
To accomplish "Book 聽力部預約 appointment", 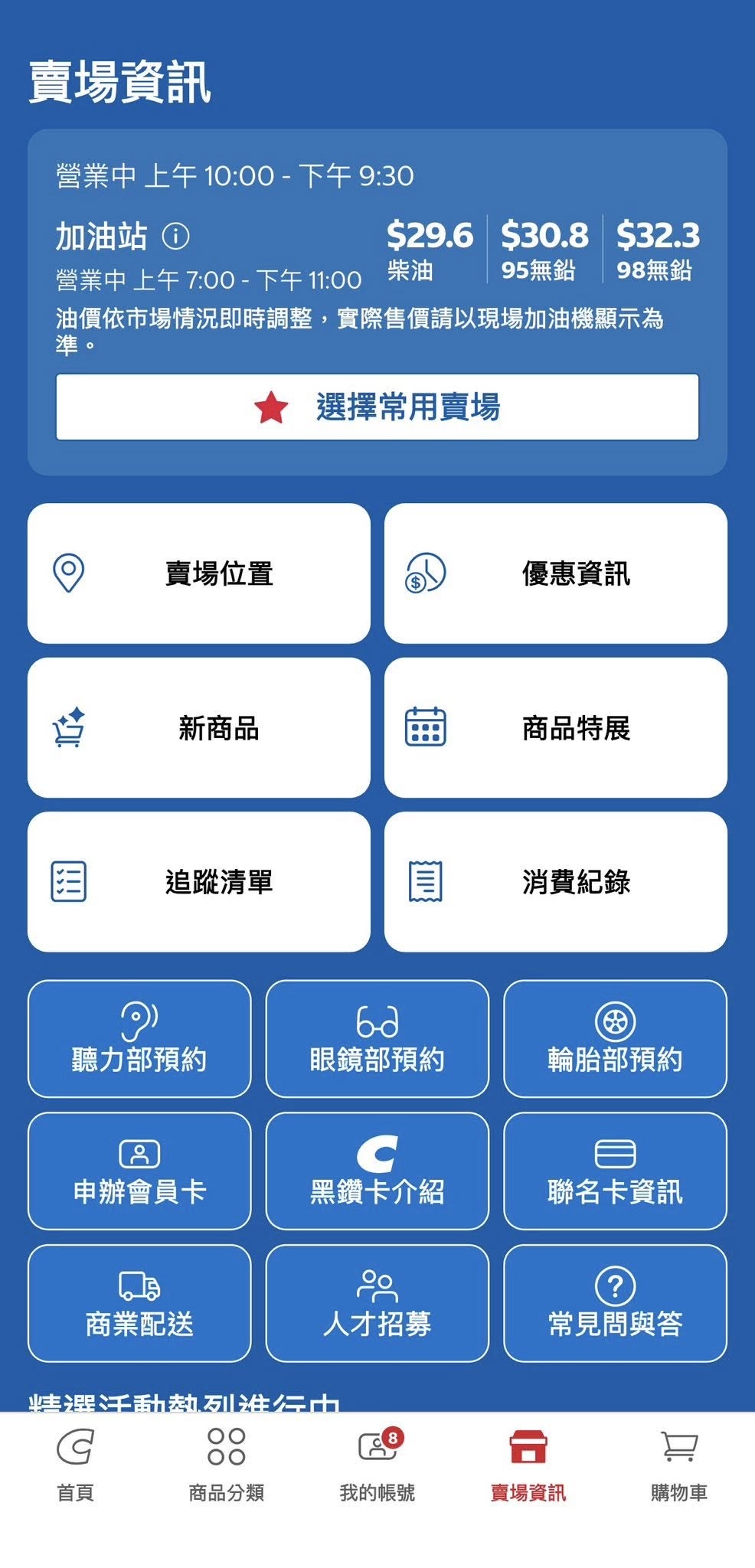I will (x=139, y=1039).
